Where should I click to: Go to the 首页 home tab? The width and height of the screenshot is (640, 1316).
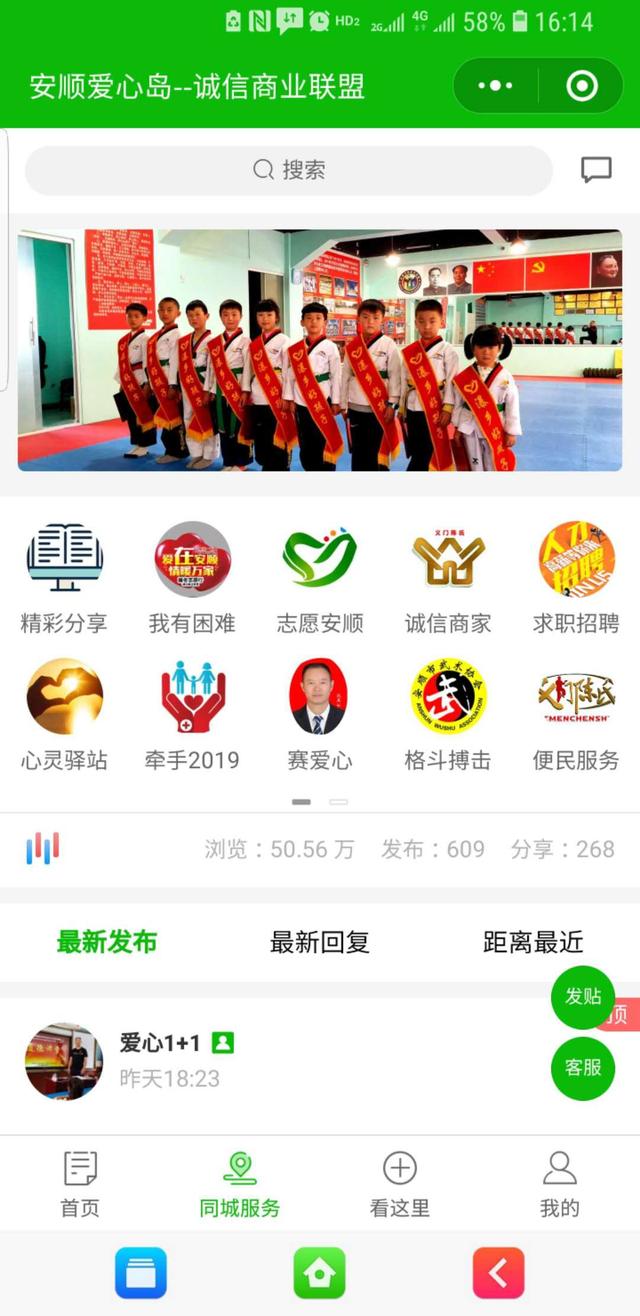coord(80,1184)
